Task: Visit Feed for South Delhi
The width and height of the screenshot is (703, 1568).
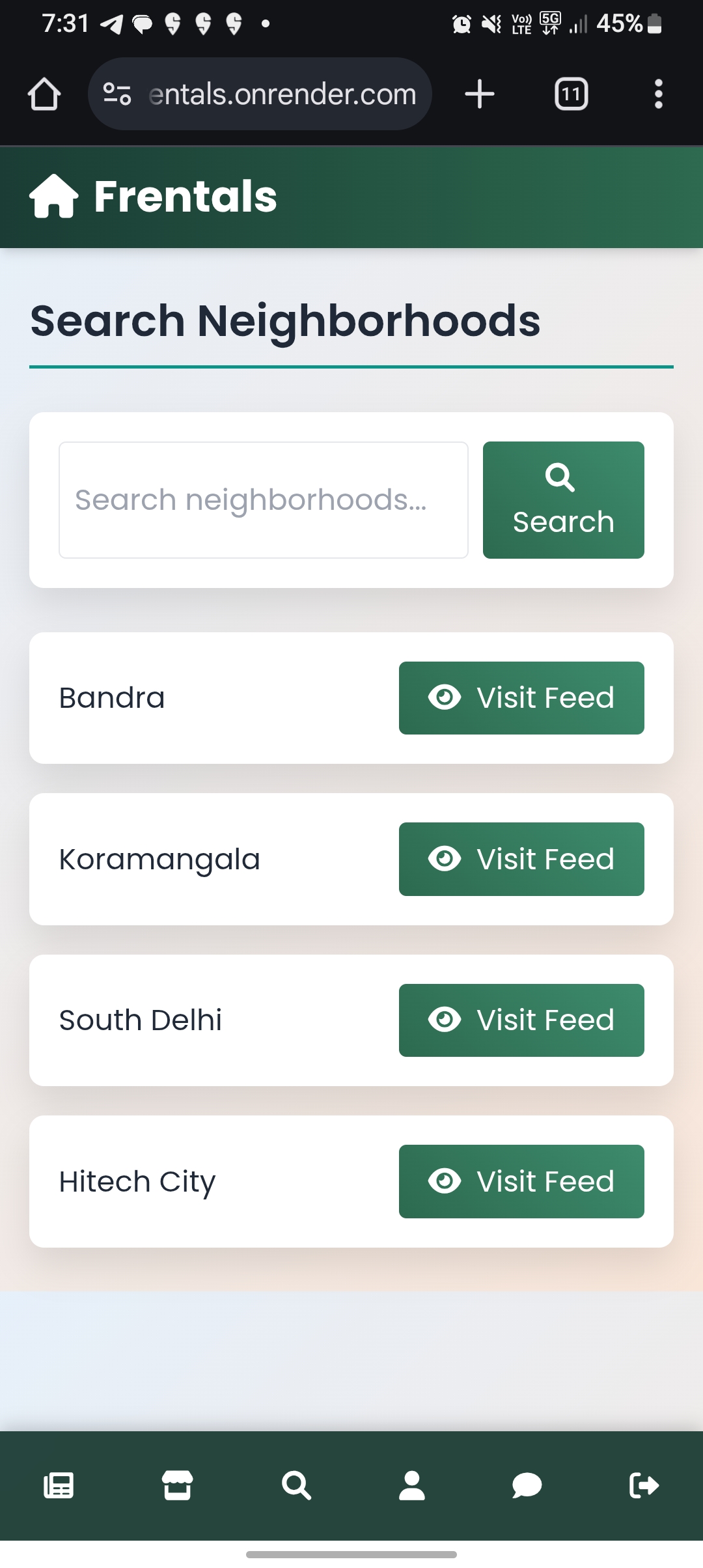Action: pos(521,1020)
